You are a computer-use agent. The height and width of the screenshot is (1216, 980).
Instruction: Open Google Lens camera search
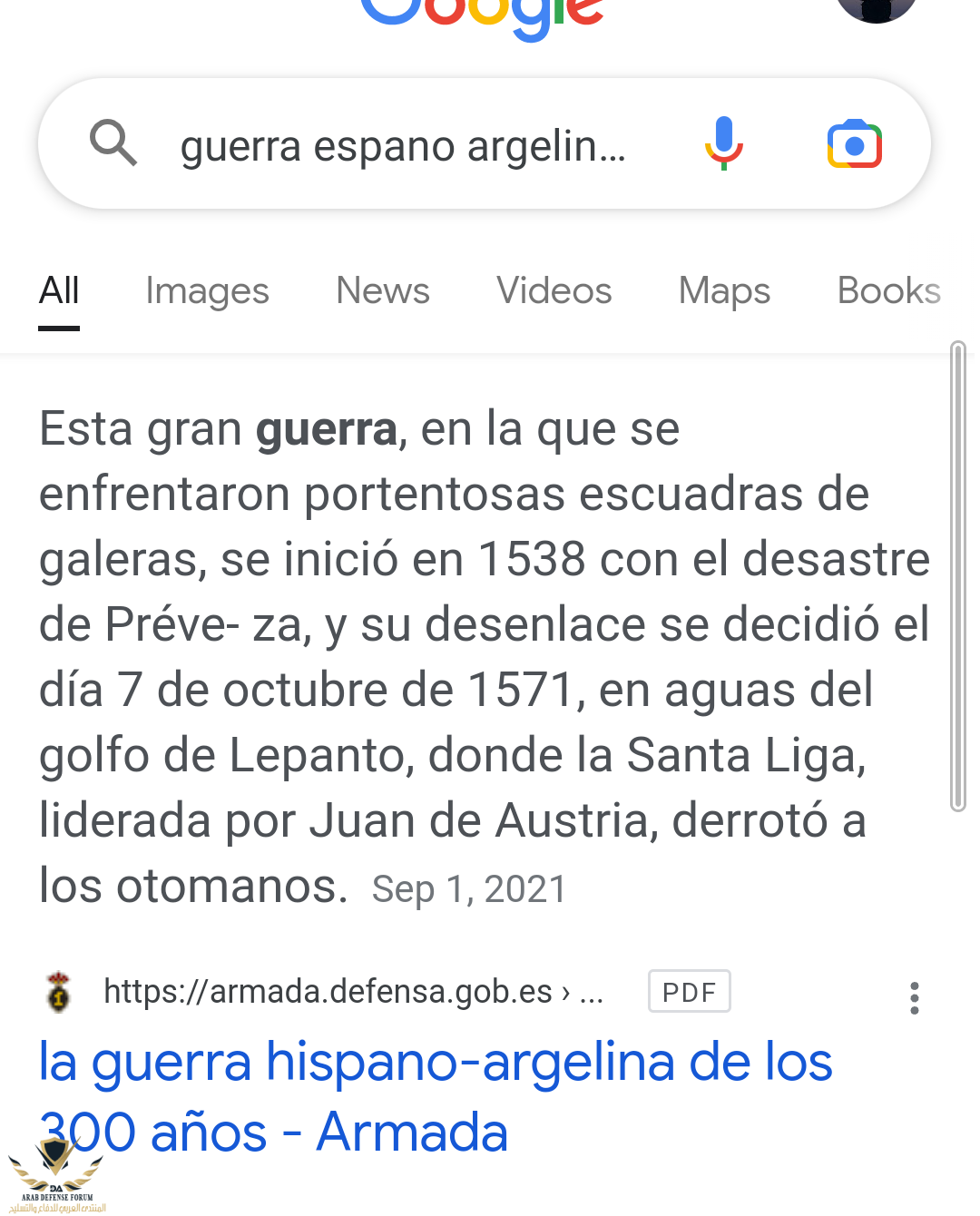tap(854, 144)
